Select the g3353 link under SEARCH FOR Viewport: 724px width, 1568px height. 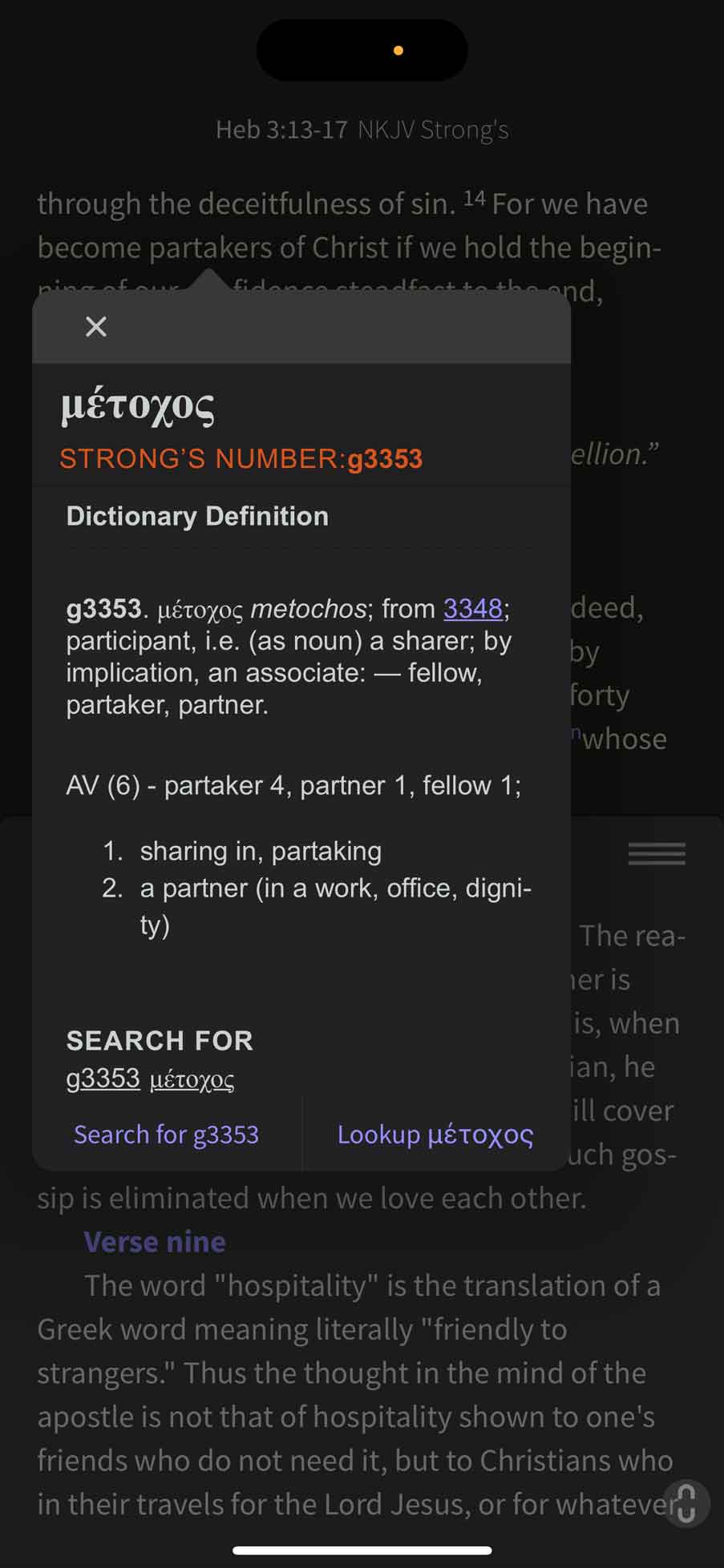pyautogui.click(x=103, y=1078)
